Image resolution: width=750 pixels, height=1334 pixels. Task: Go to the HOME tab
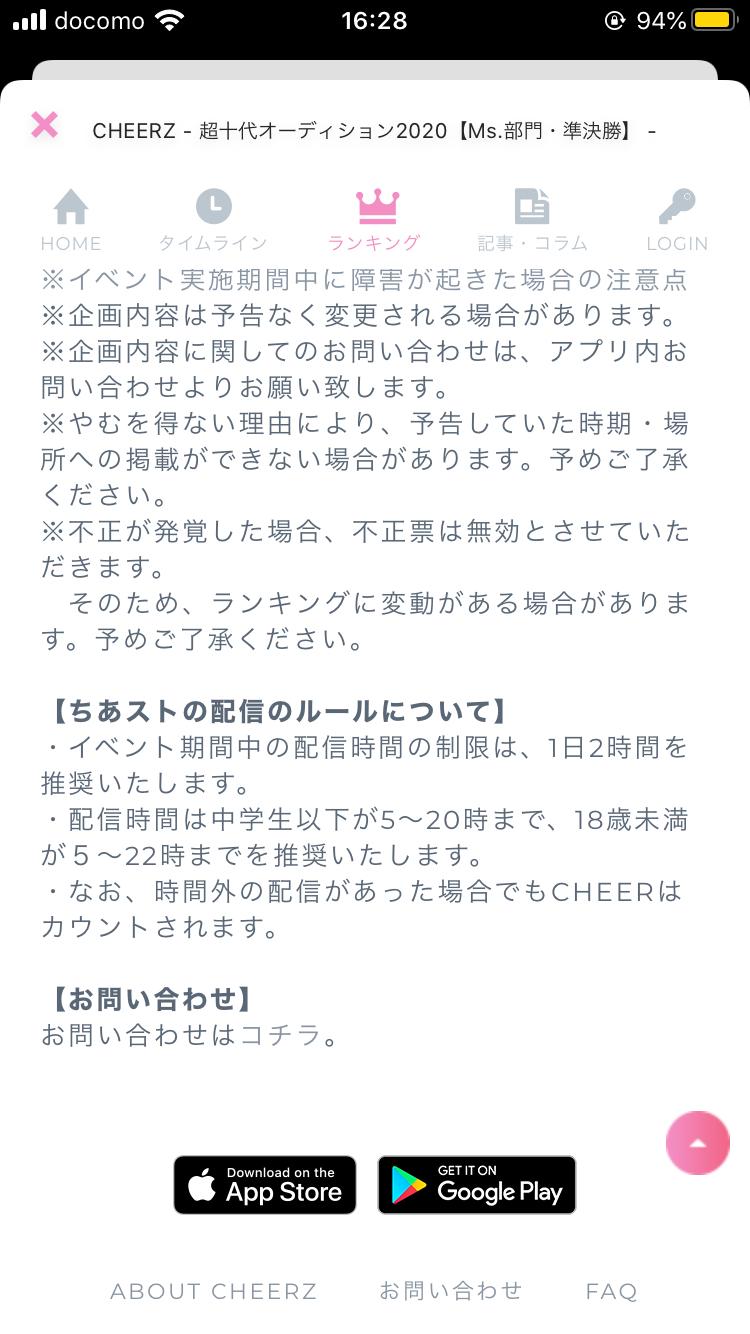[x=71, y=220]
